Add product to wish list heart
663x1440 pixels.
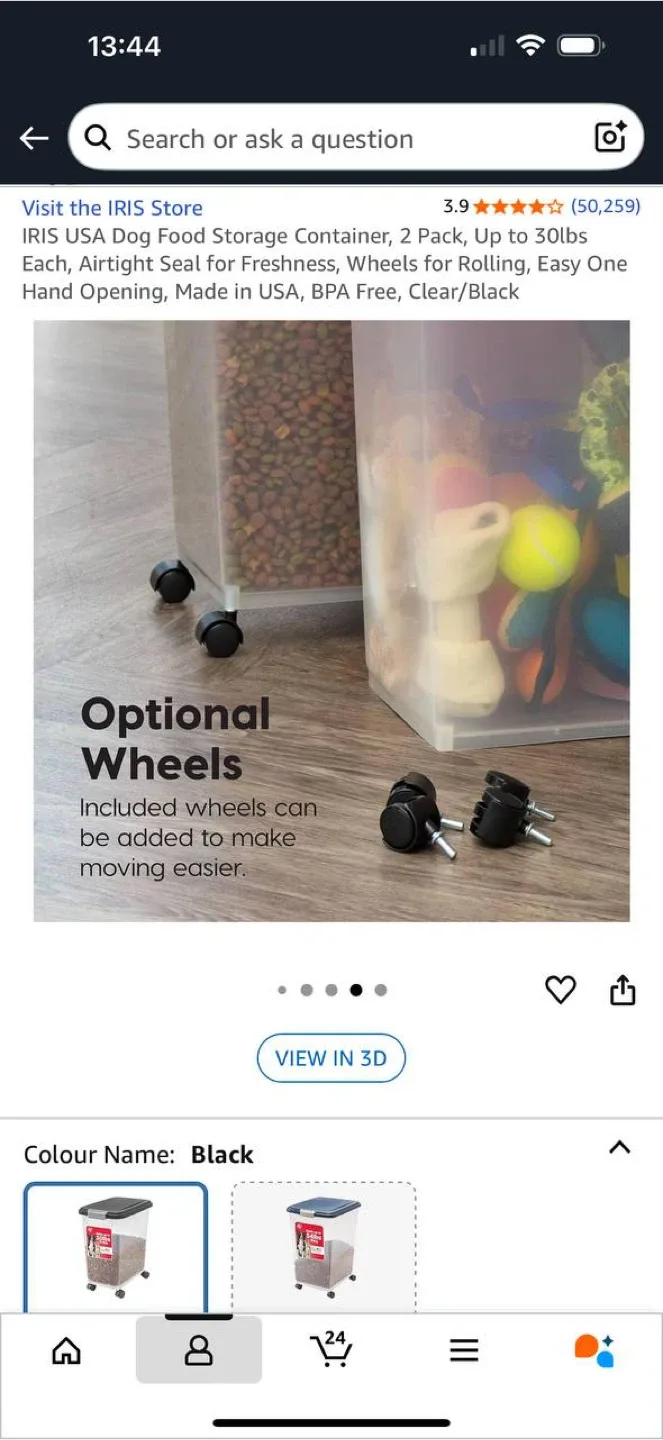coord(560,990)
